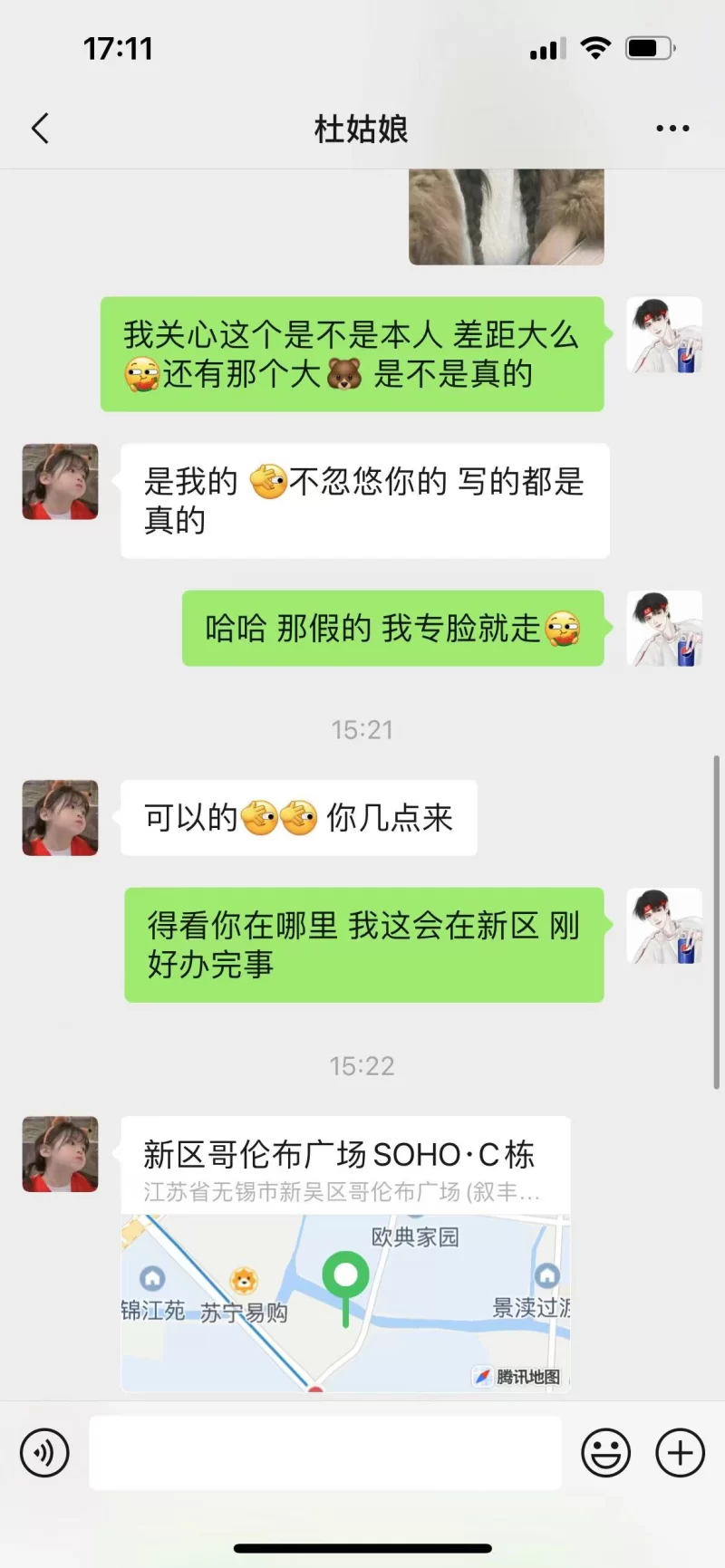
Task: Open the 新区哥伦布广场SOHO·C栋 location card
Action: [x=345, y=1253]
